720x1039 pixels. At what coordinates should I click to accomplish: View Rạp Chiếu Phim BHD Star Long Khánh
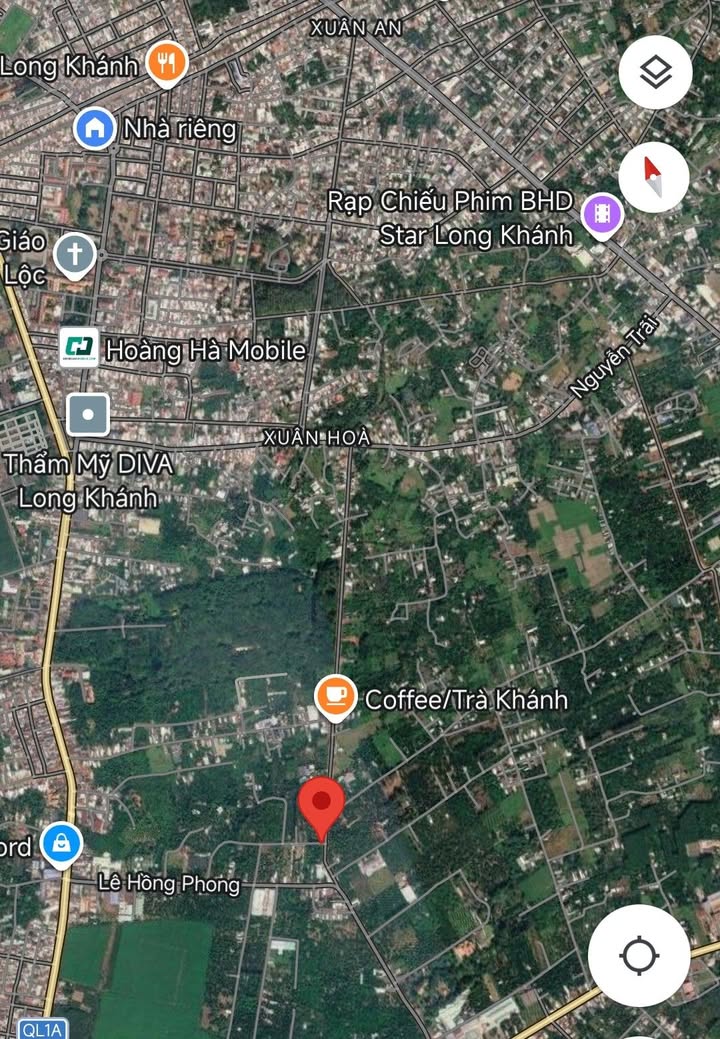602,214
